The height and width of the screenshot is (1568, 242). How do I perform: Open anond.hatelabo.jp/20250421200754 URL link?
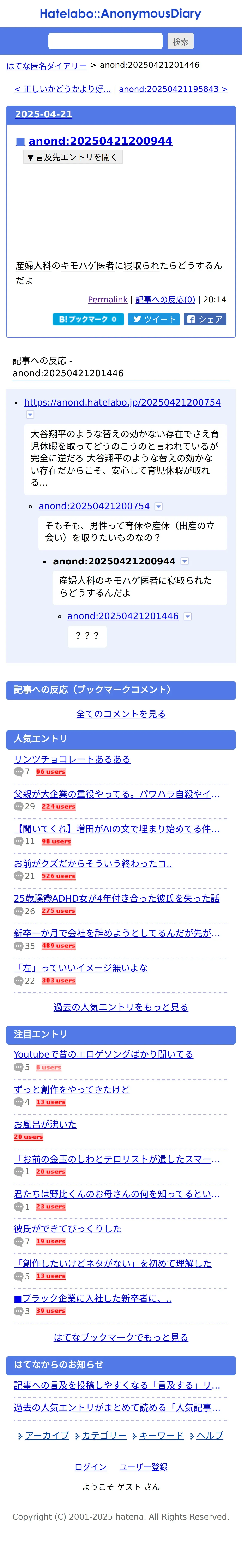pos(122,402)
